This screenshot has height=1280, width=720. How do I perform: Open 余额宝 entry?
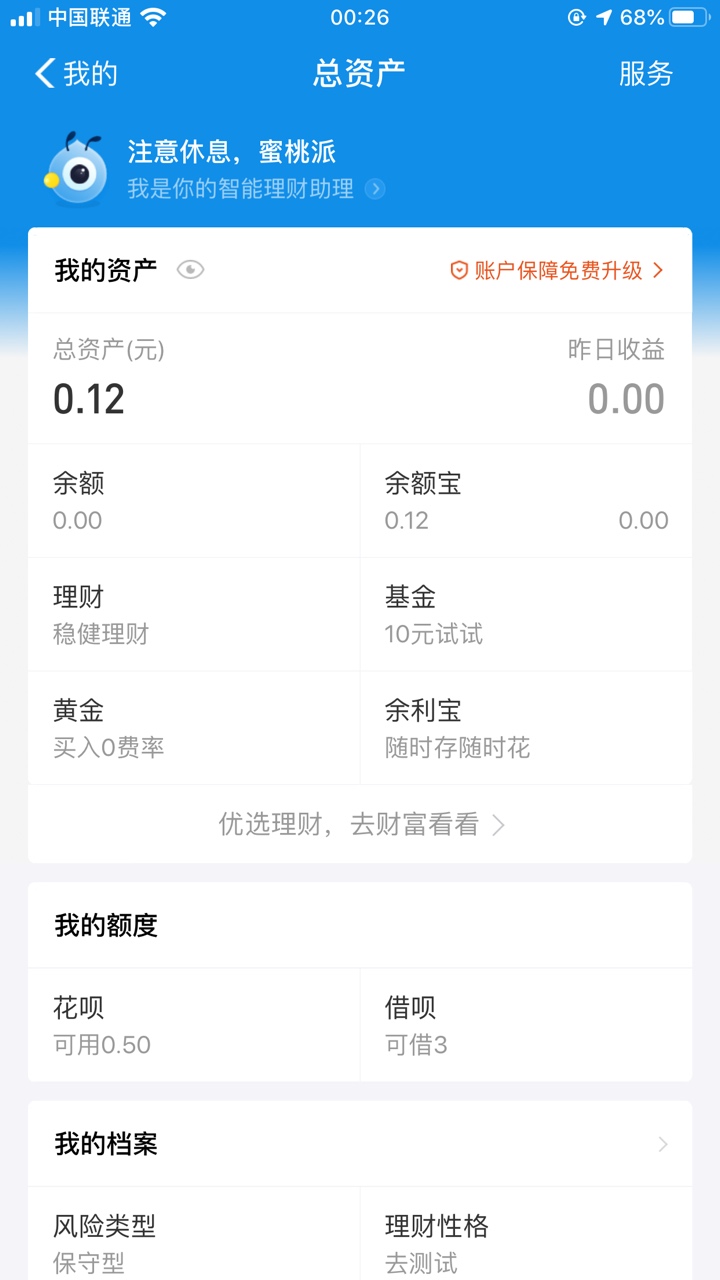point(526,501)
